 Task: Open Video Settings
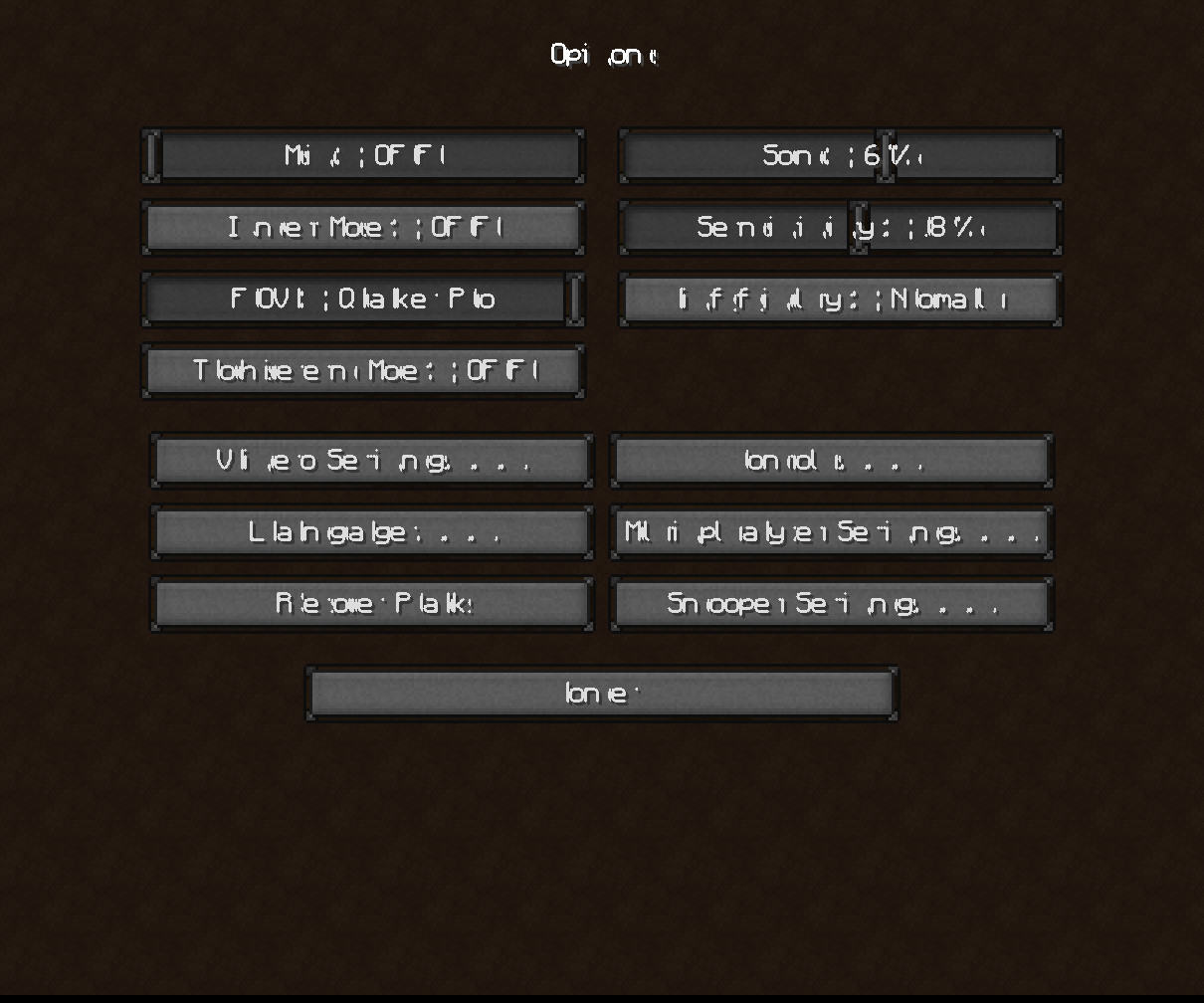tap(372, 460)
